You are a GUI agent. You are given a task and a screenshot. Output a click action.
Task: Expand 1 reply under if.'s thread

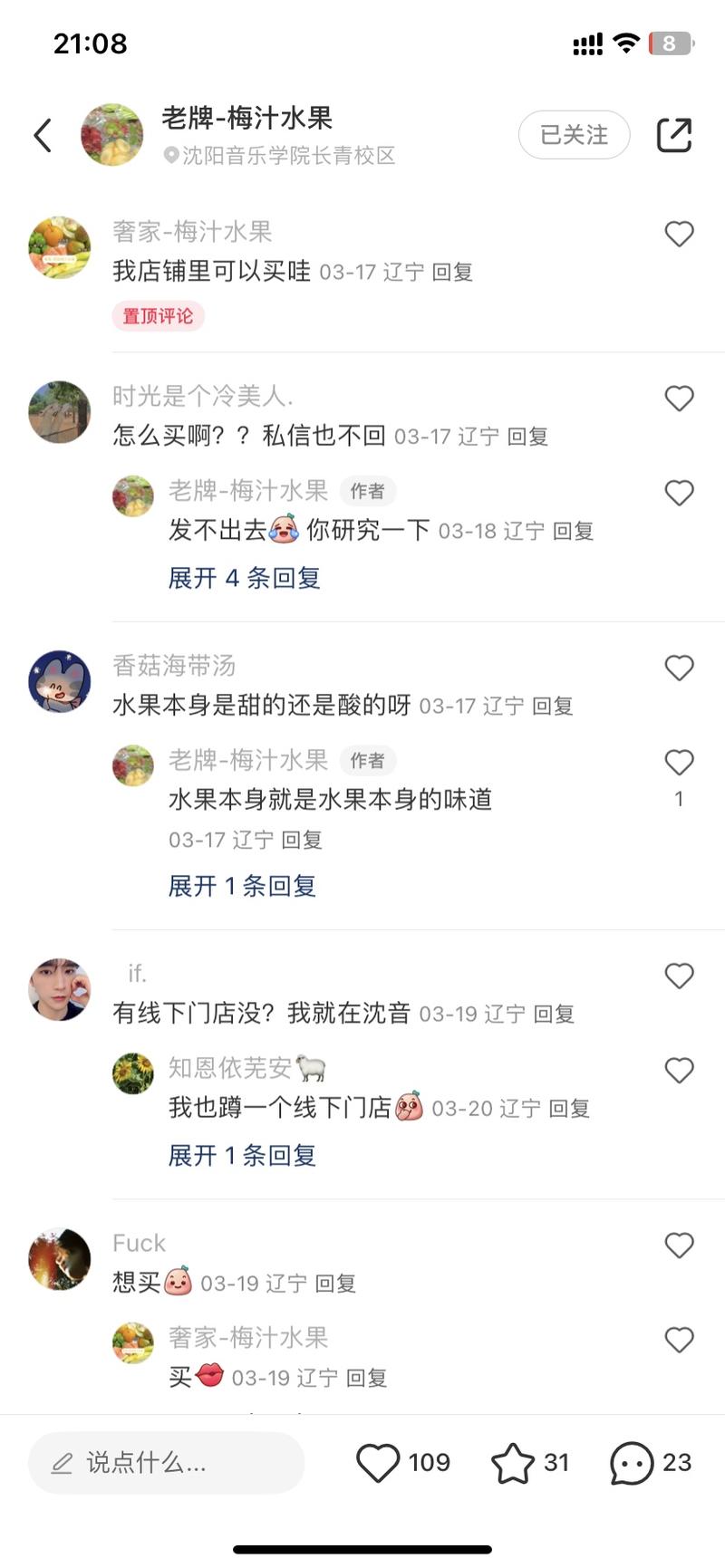[x=242, y=1156]
